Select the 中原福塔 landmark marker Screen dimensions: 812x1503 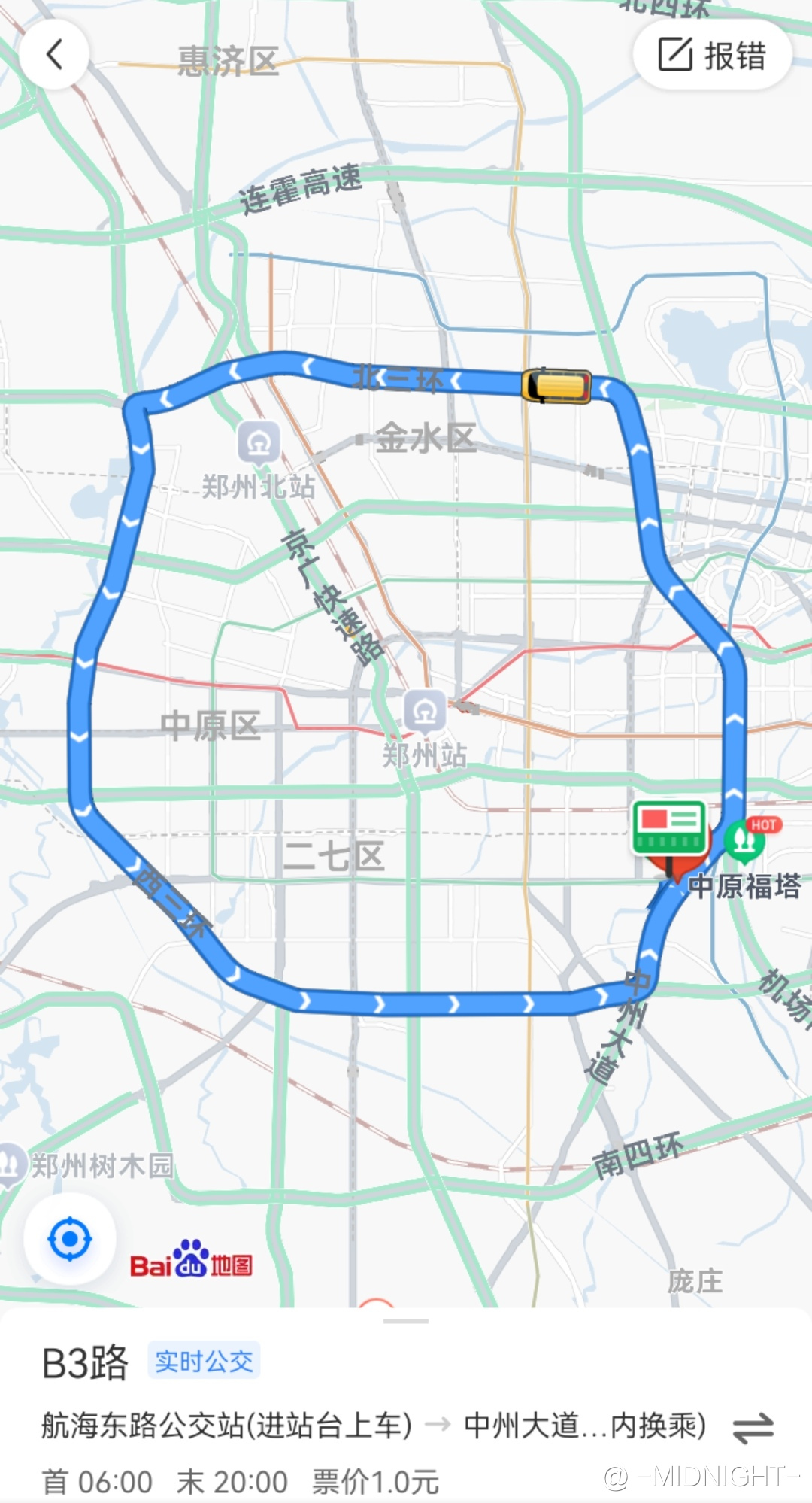(x=744, y=840)
